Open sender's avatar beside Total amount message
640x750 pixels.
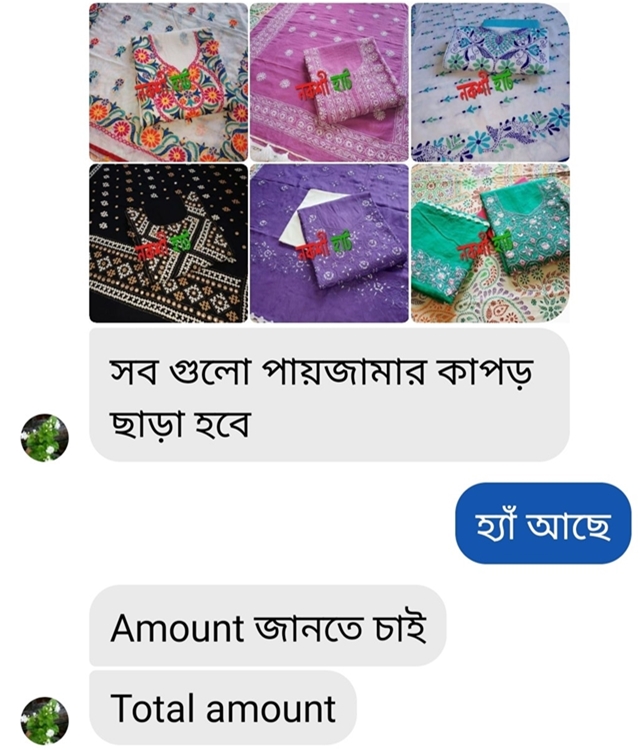[45, 721]
